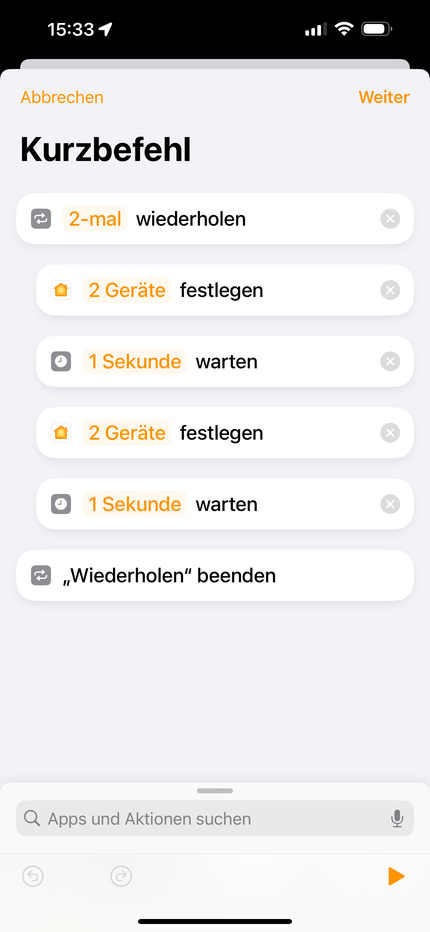Tap Abbrechen to cancel the shortcut

[62, 97]
